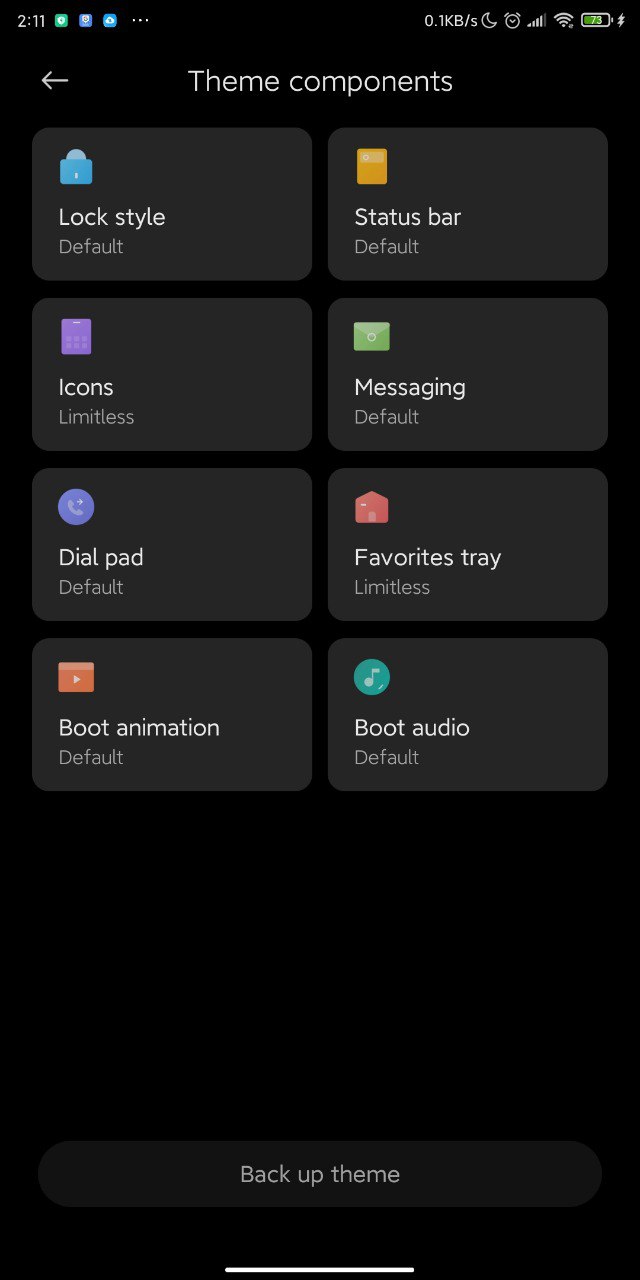The image size is (640, 1280).
Task: Open the Status bar component
Action: pyautogui.click(x=468, y=204)
